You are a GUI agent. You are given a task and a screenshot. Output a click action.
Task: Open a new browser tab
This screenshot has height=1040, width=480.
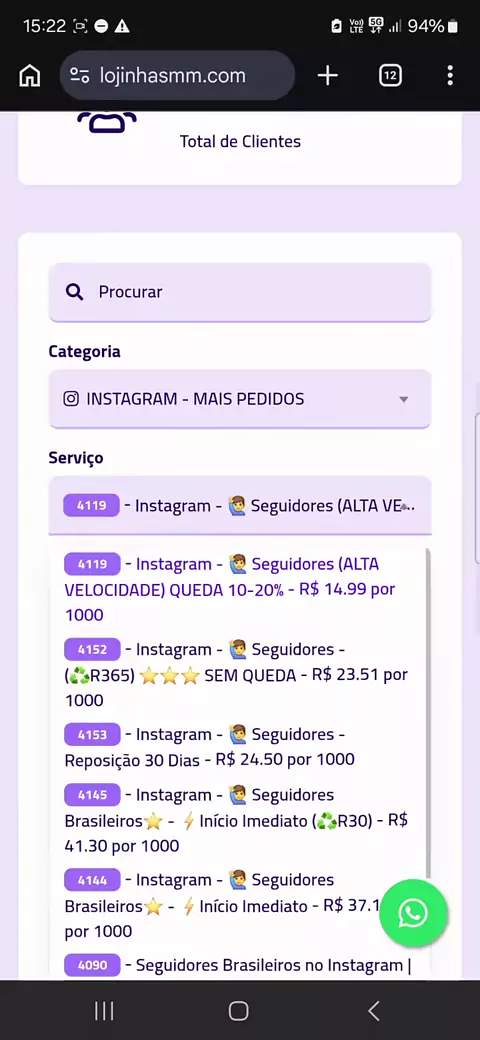[x=328, y=76]
